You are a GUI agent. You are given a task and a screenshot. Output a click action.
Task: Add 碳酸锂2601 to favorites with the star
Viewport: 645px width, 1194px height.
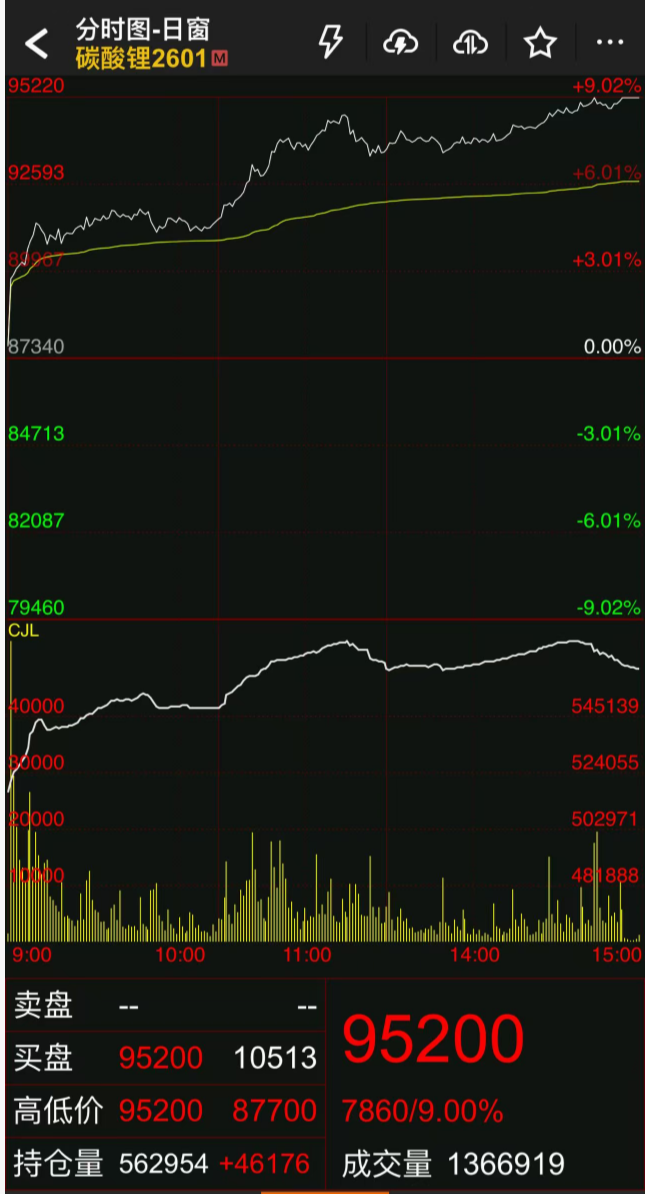point(540,42)
